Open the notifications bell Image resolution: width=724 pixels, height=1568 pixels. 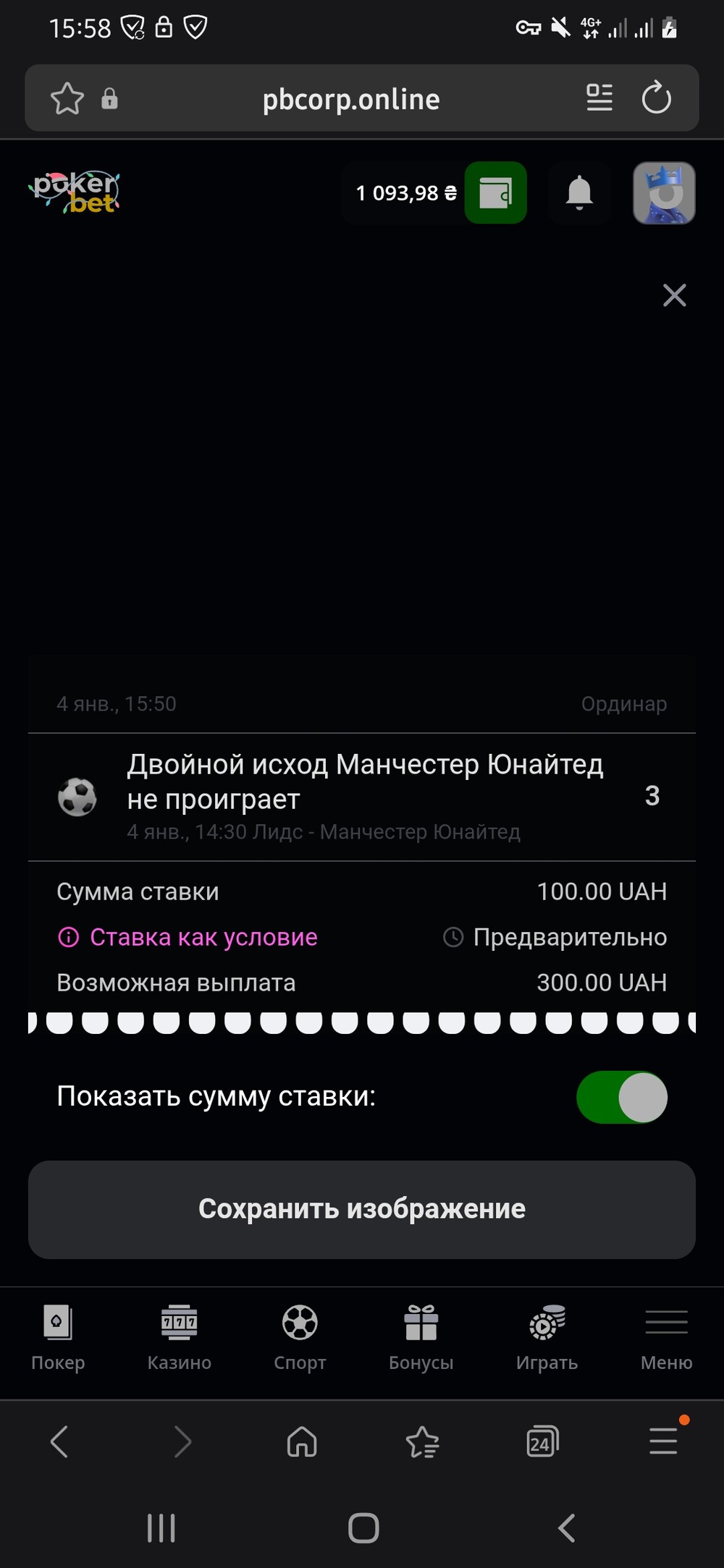point(579,192)
